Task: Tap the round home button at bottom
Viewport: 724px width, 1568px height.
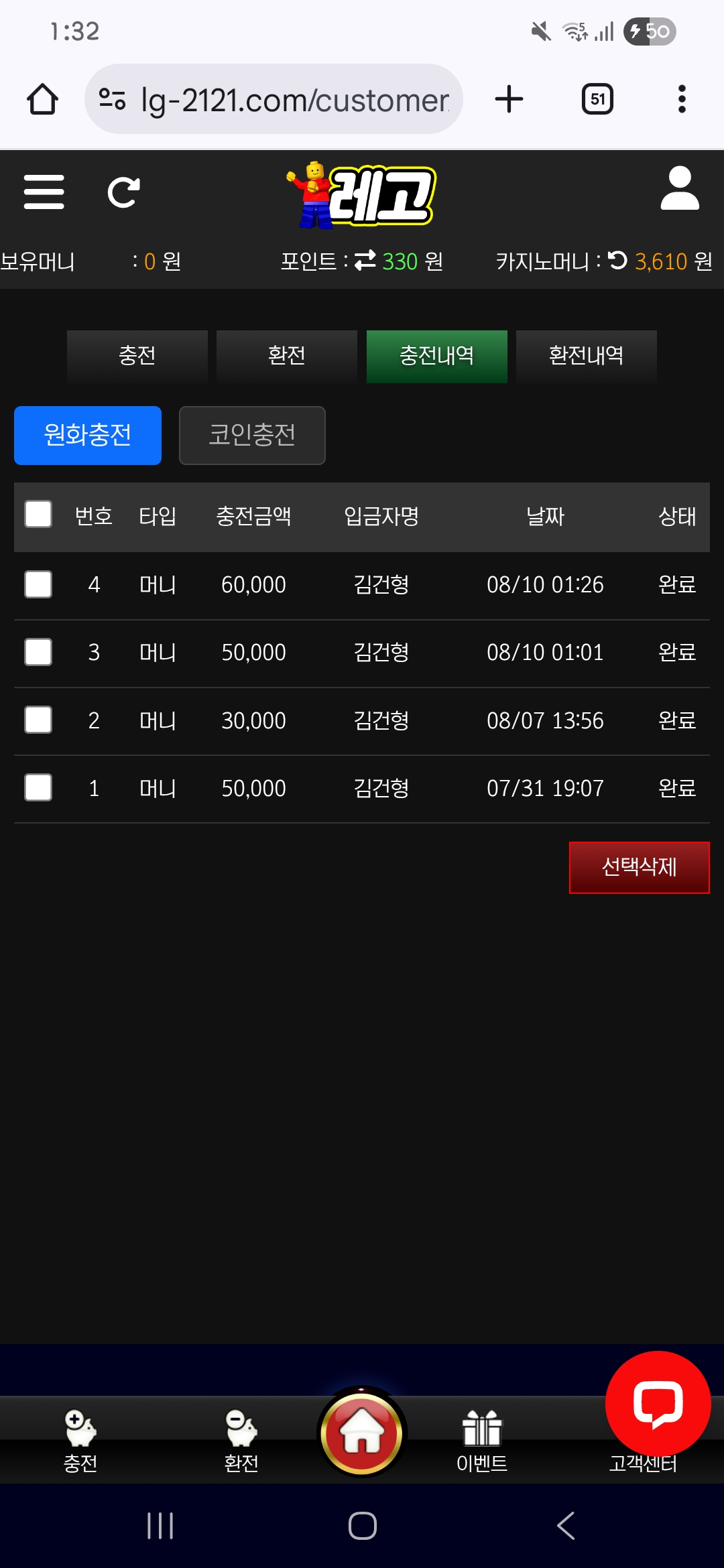Action: pos(362,1433)
